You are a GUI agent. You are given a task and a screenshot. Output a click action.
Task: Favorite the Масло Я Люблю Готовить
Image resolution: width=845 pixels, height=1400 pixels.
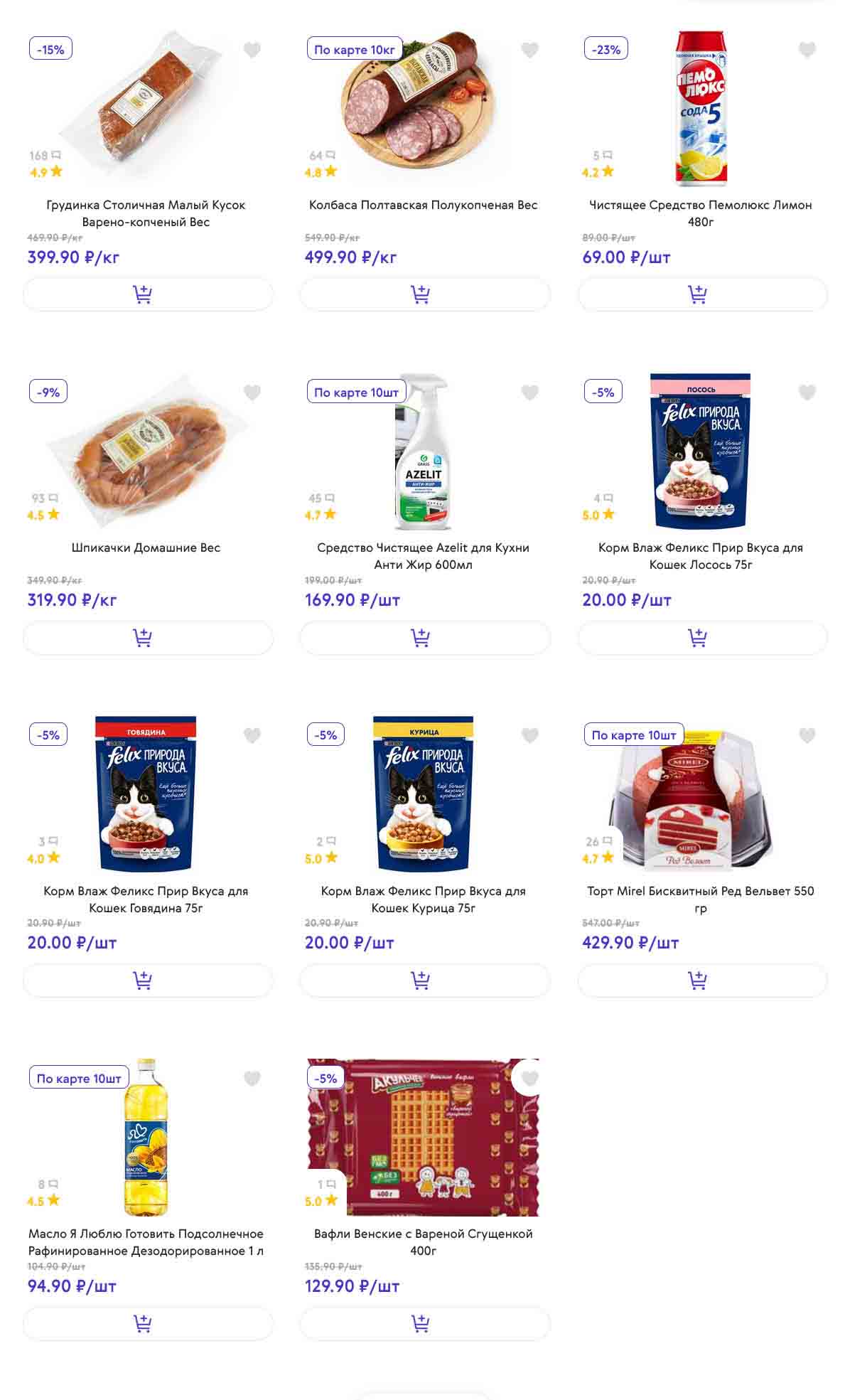click(x=252, y=1079)
